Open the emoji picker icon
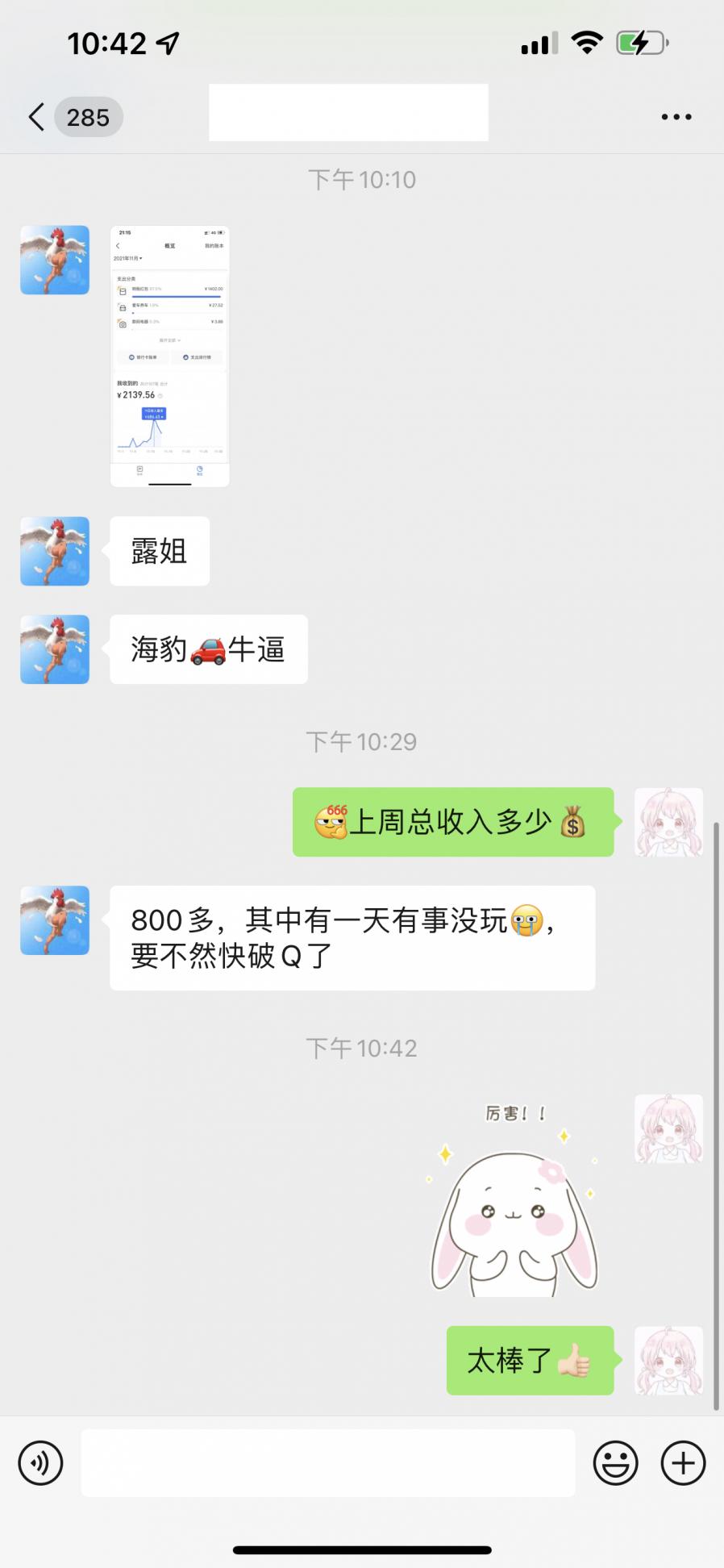The height and width of the screenshot is (1568, 724). (x=615, y=1462)
